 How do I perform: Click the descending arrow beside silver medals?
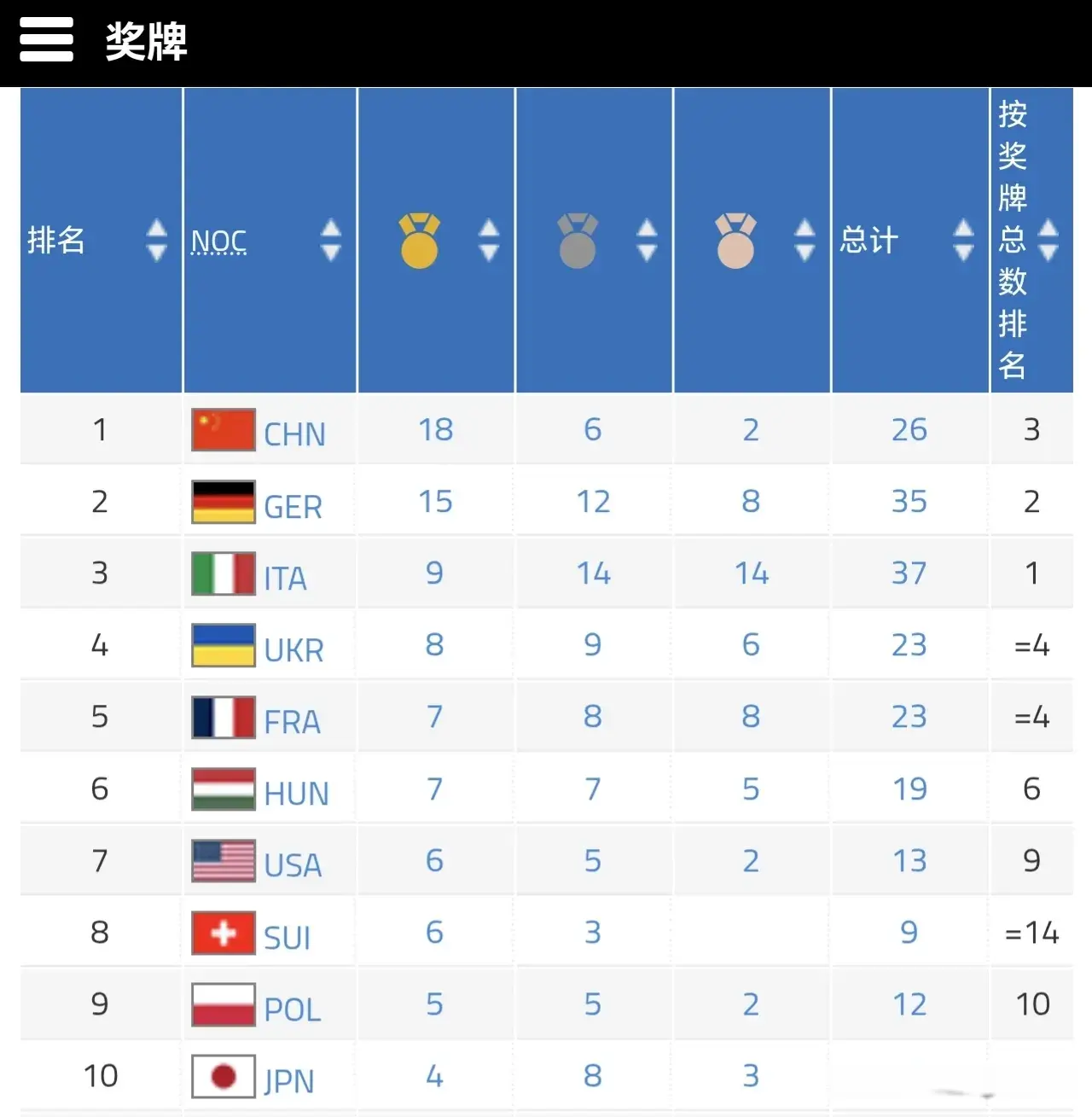click(646, 253)
